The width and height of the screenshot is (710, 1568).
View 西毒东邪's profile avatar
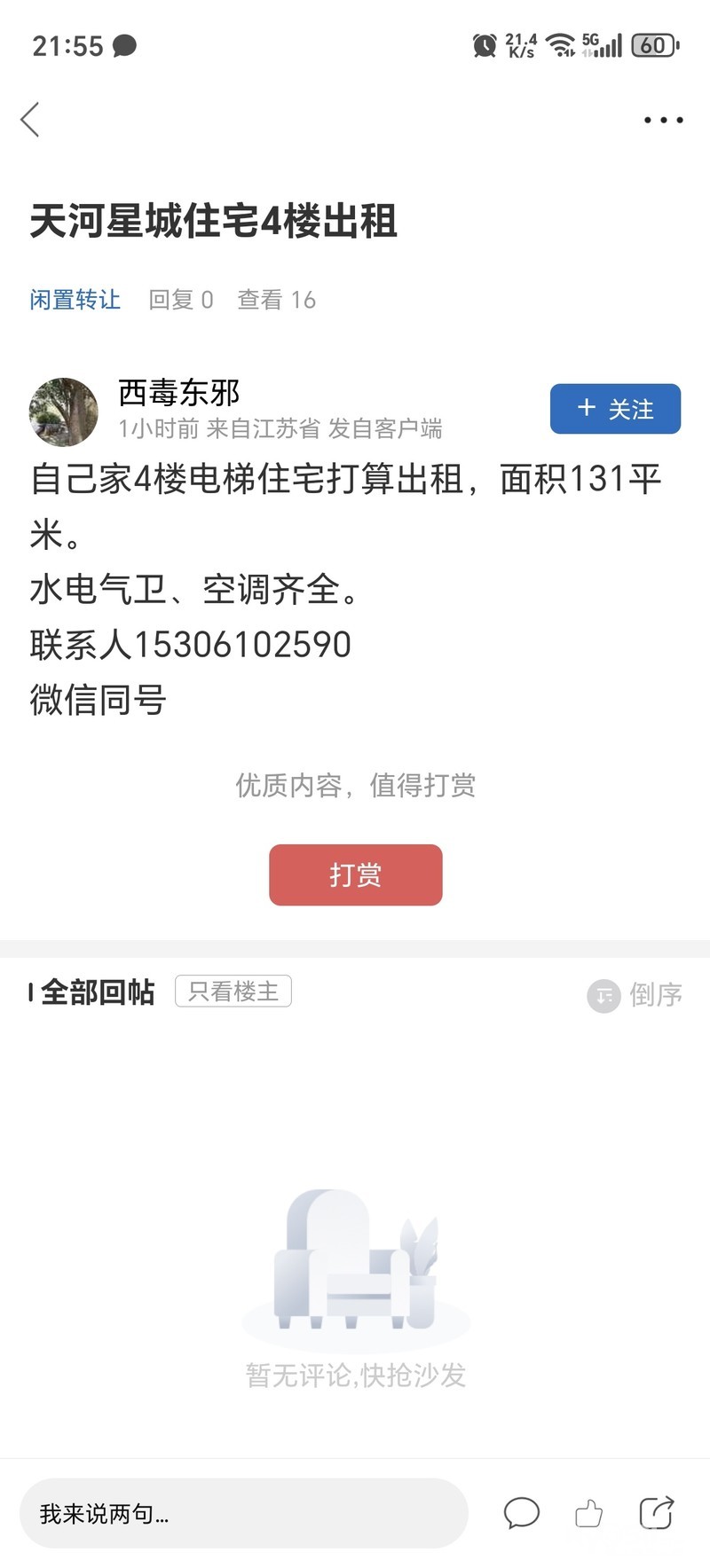[64, 412]
